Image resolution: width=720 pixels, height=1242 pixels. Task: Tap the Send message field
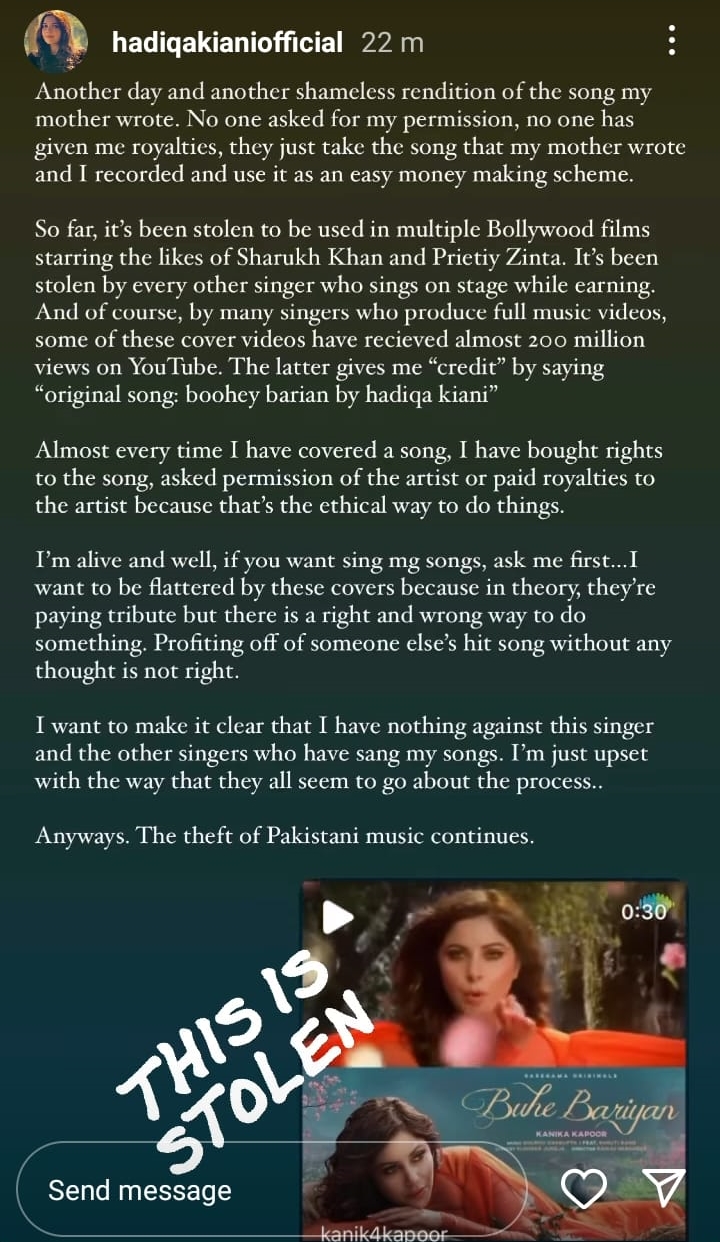(258, 1189)
